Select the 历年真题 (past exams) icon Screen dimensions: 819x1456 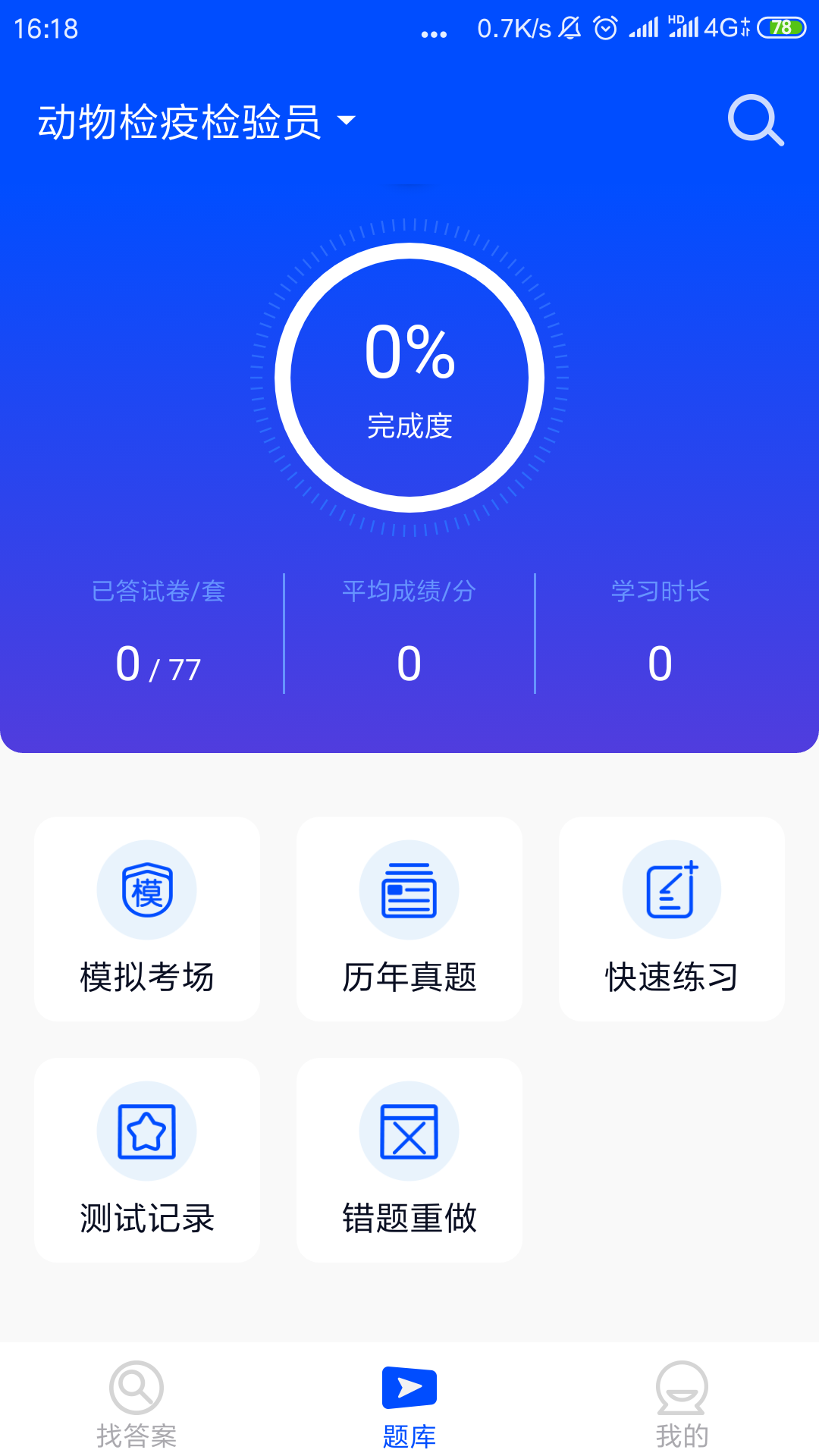coord(409,890)
